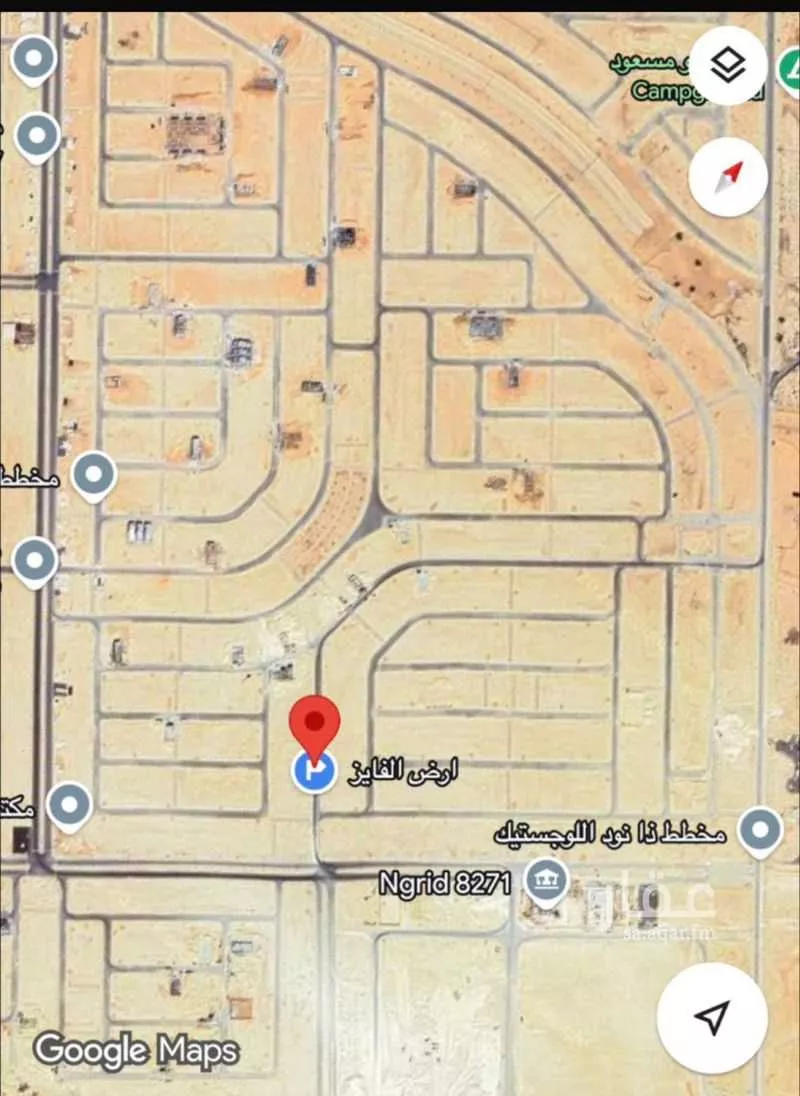The image size is (800, 1096).
Task: Tap the compass to reset map orientation
Action: tap(729, 177)
